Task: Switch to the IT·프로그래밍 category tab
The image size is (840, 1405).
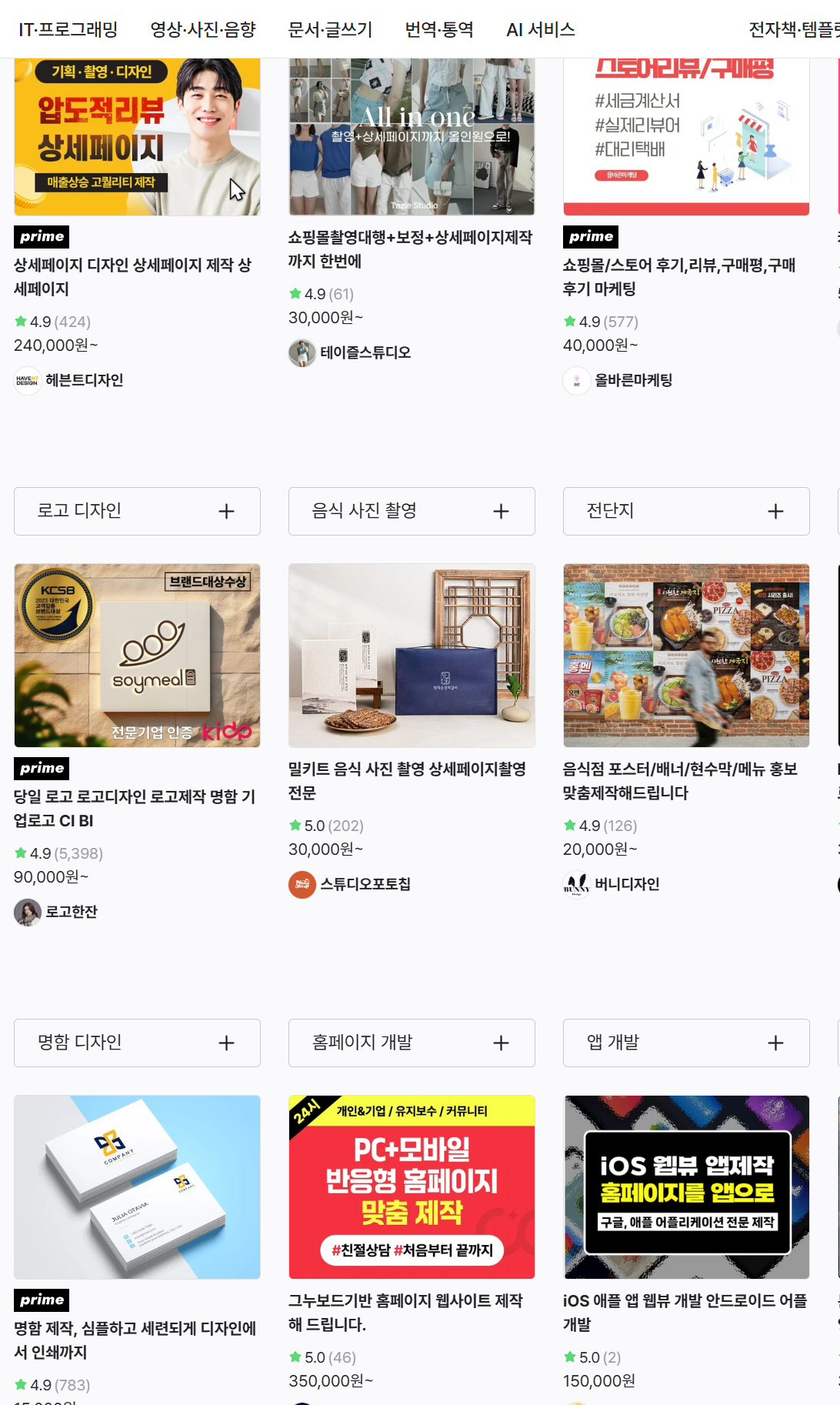Action: [68, 29]
